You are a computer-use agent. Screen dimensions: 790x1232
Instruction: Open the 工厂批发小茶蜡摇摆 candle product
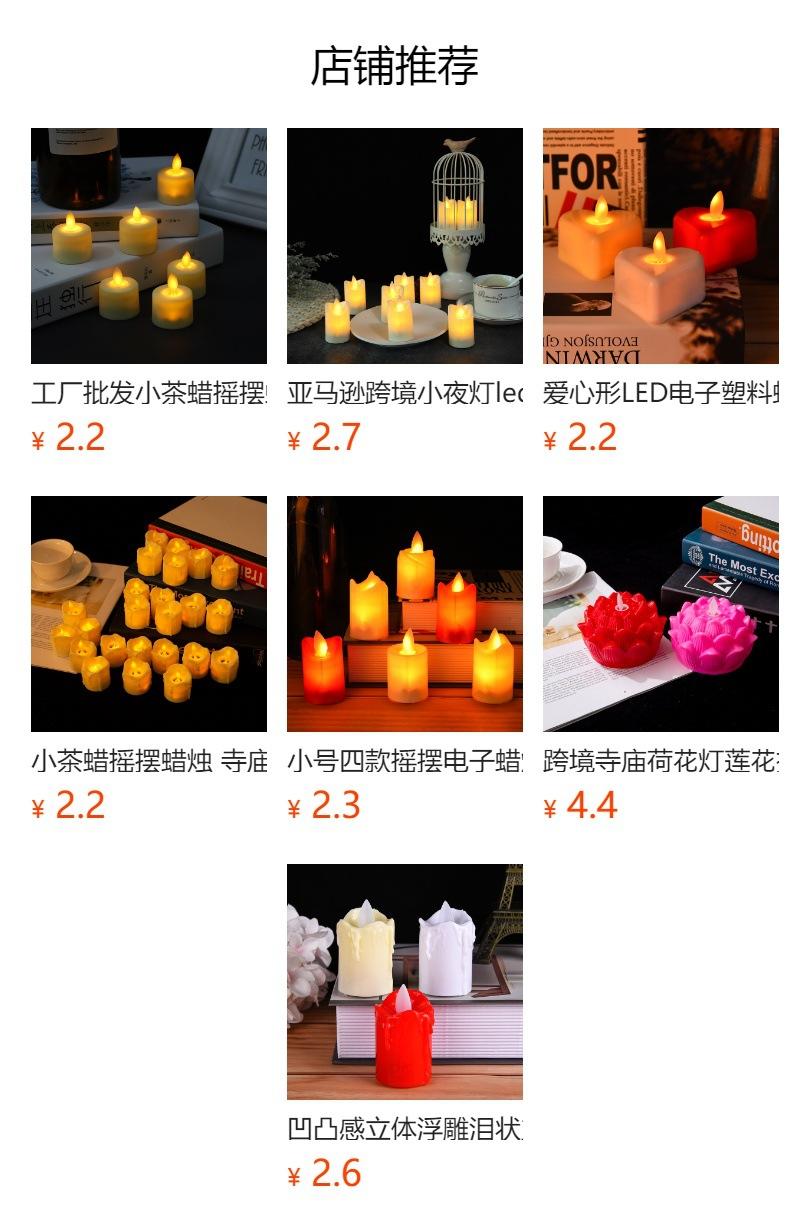pyautogui.click(x=148, y=246)
